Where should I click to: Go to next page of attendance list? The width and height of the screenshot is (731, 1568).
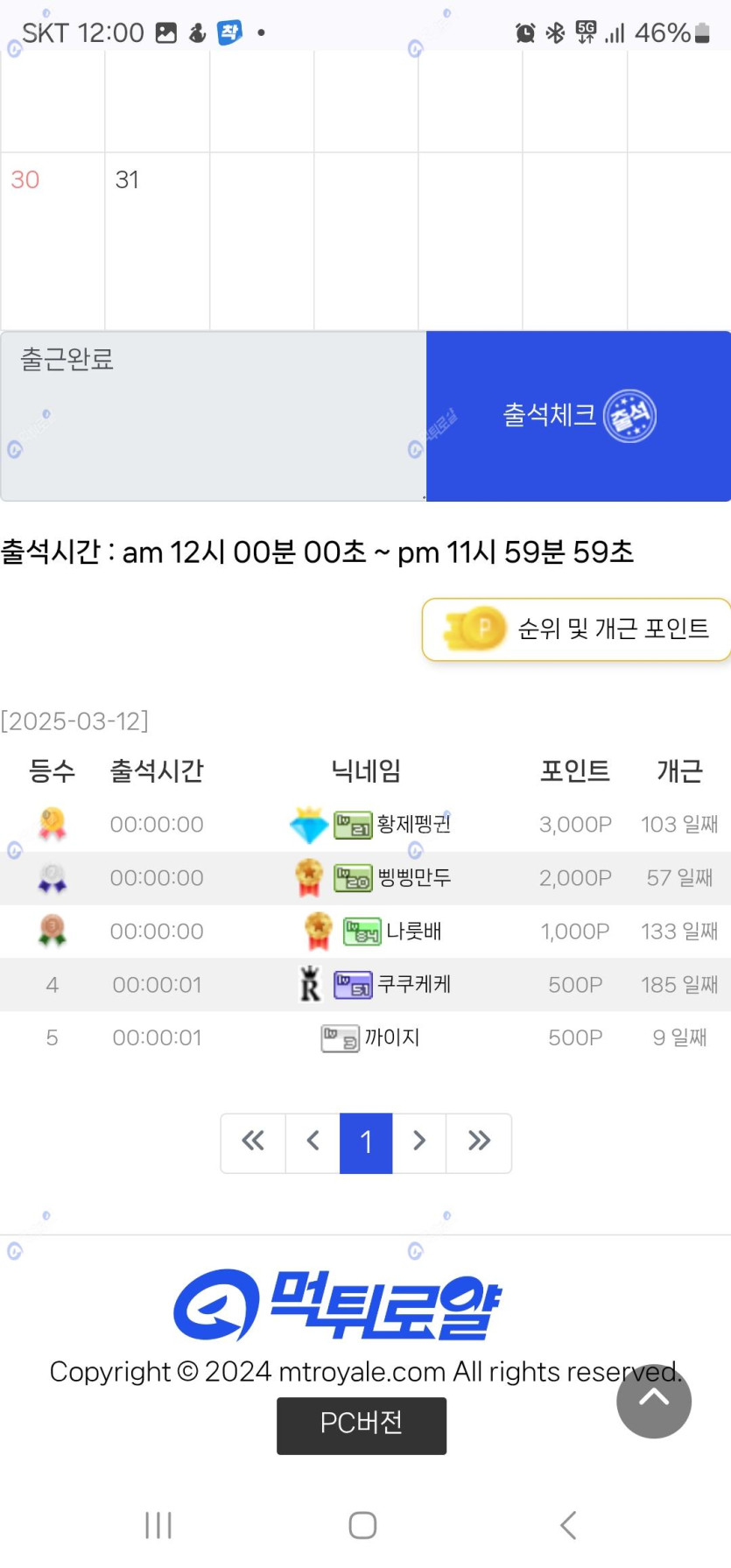(419, 1141)
